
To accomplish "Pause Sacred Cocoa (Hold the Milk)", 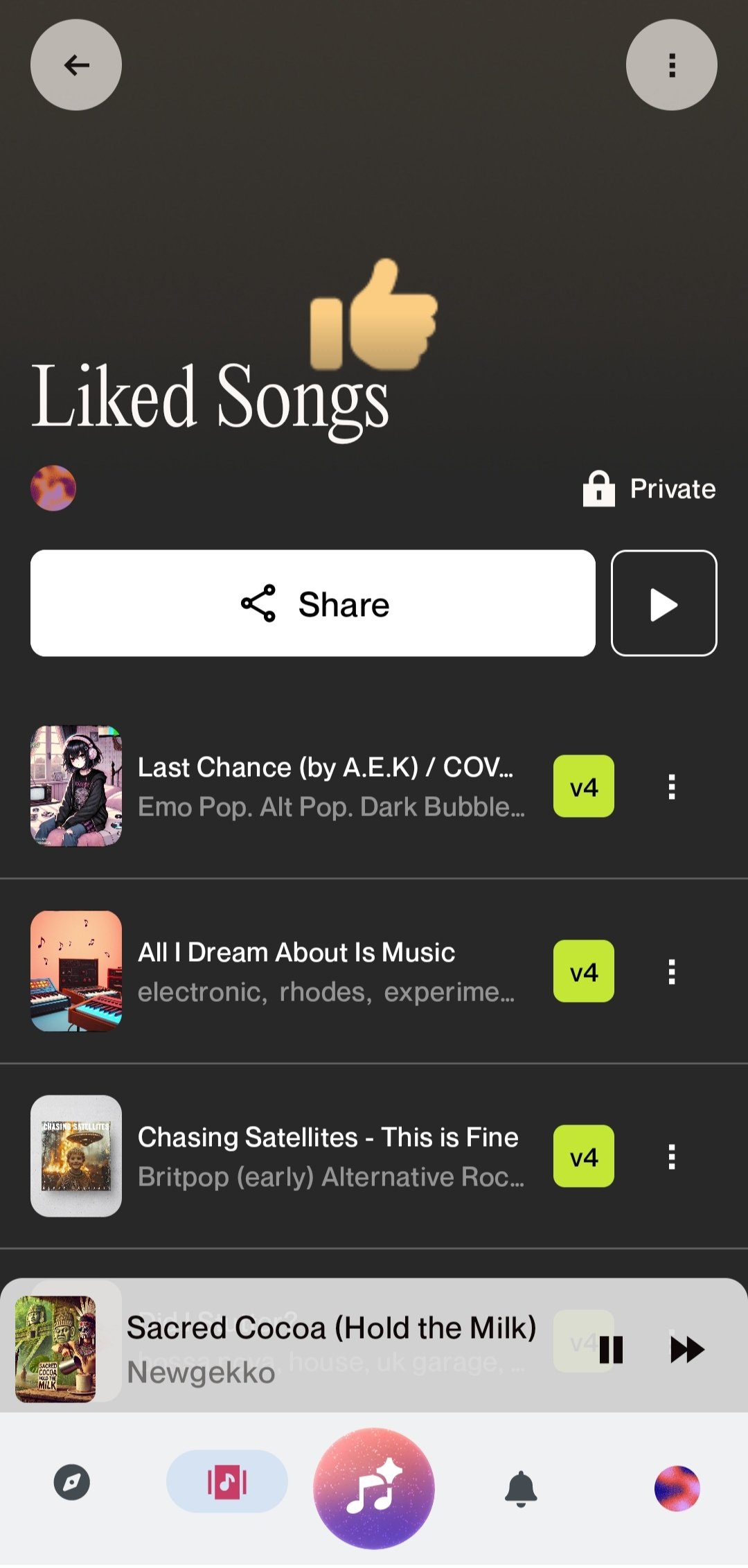I will tap(611, 1349).
